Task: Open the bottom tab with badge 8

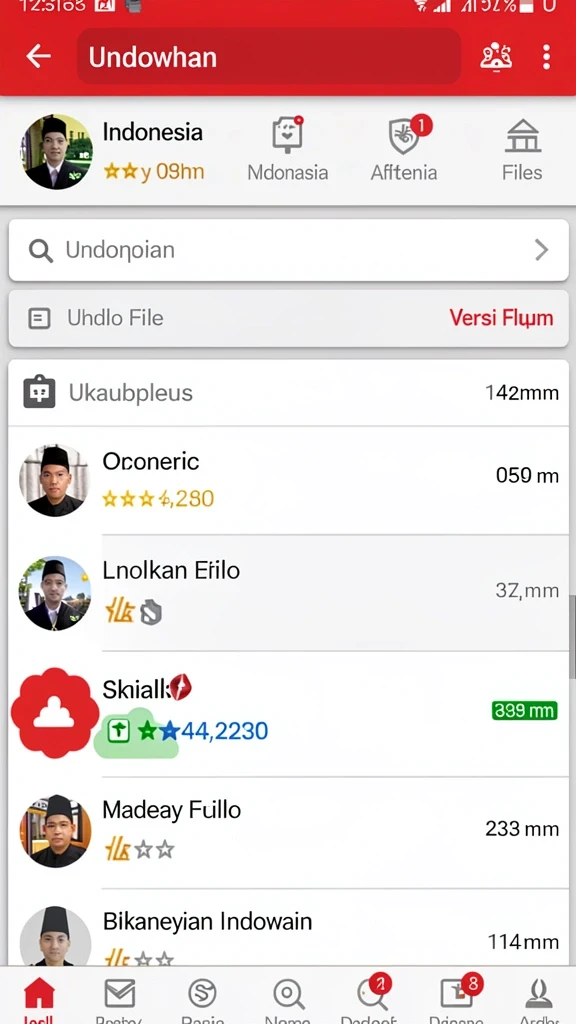Action: (457, 998)
